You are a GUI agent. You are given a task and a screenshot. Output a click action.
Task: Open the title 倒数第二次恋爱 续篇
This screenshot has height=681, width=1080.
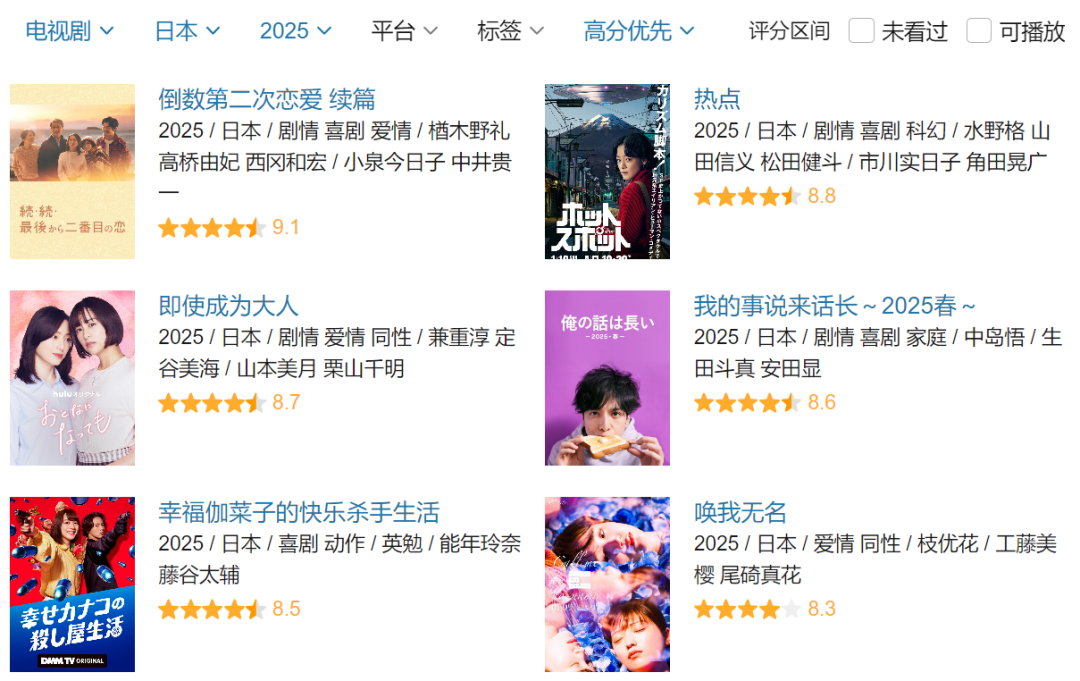267,99
